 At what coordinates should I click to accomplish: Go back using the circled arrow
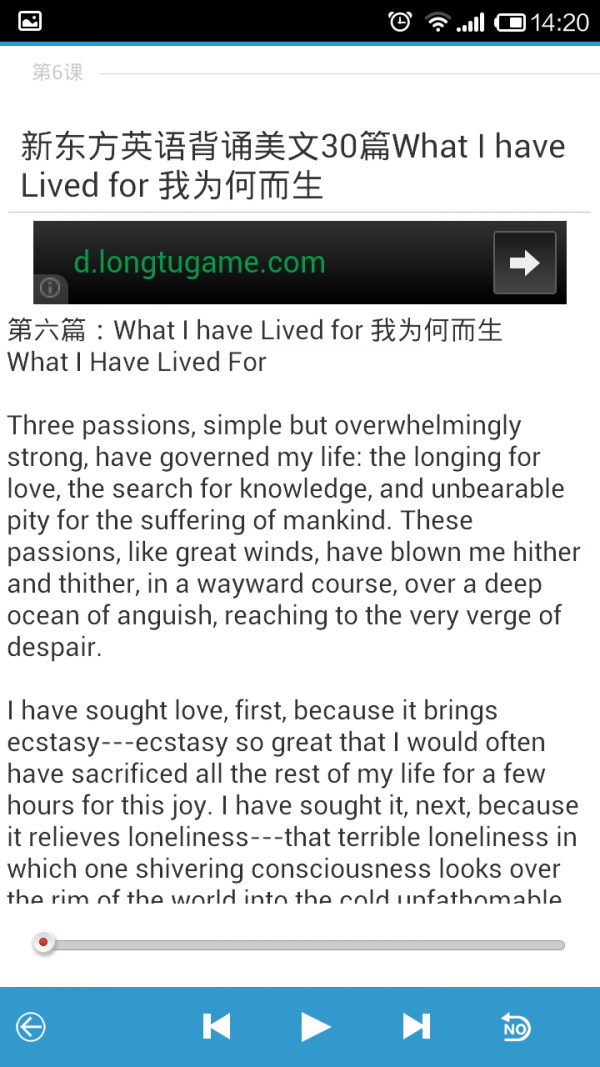tap(31, 1026)
